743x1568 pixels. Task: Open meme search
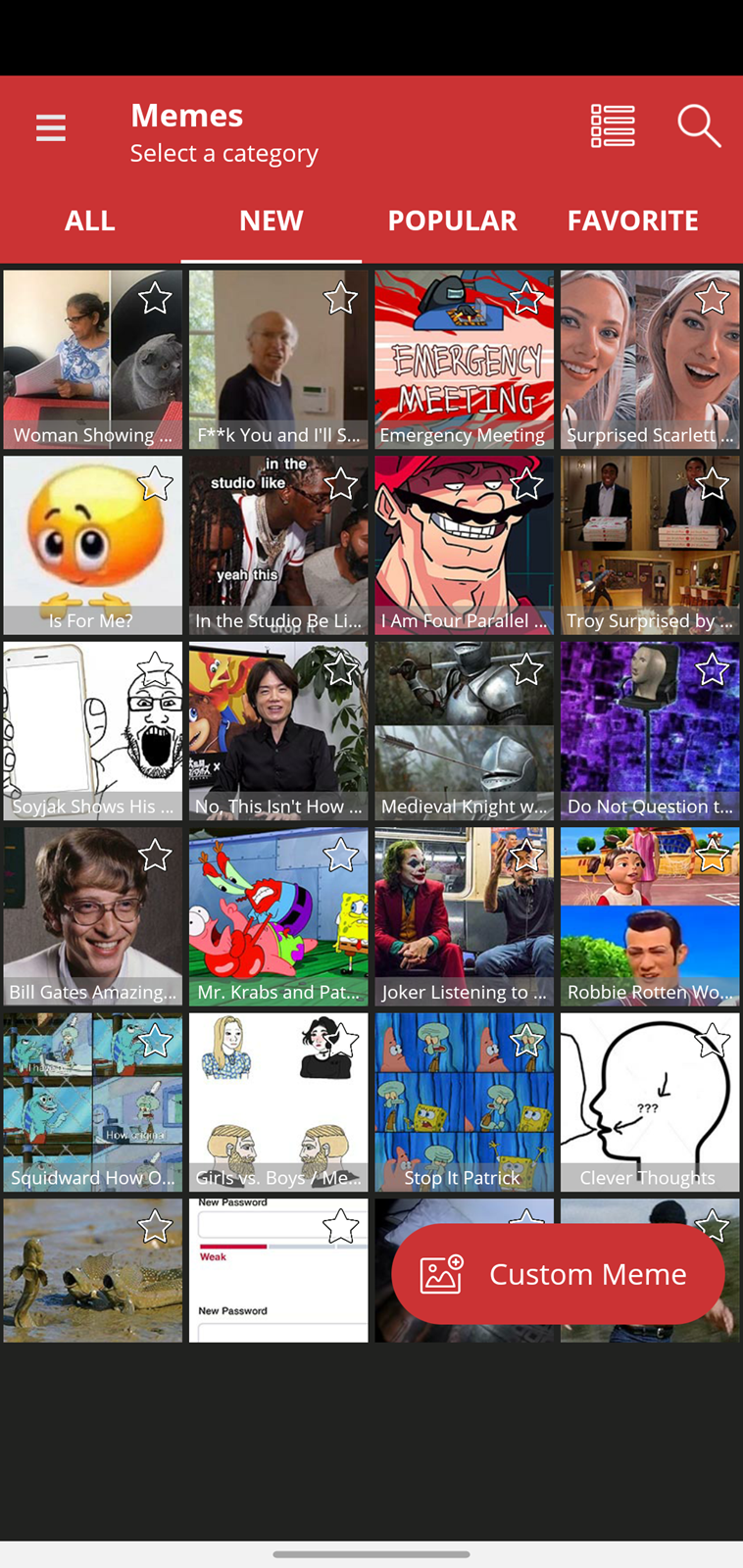699,126
